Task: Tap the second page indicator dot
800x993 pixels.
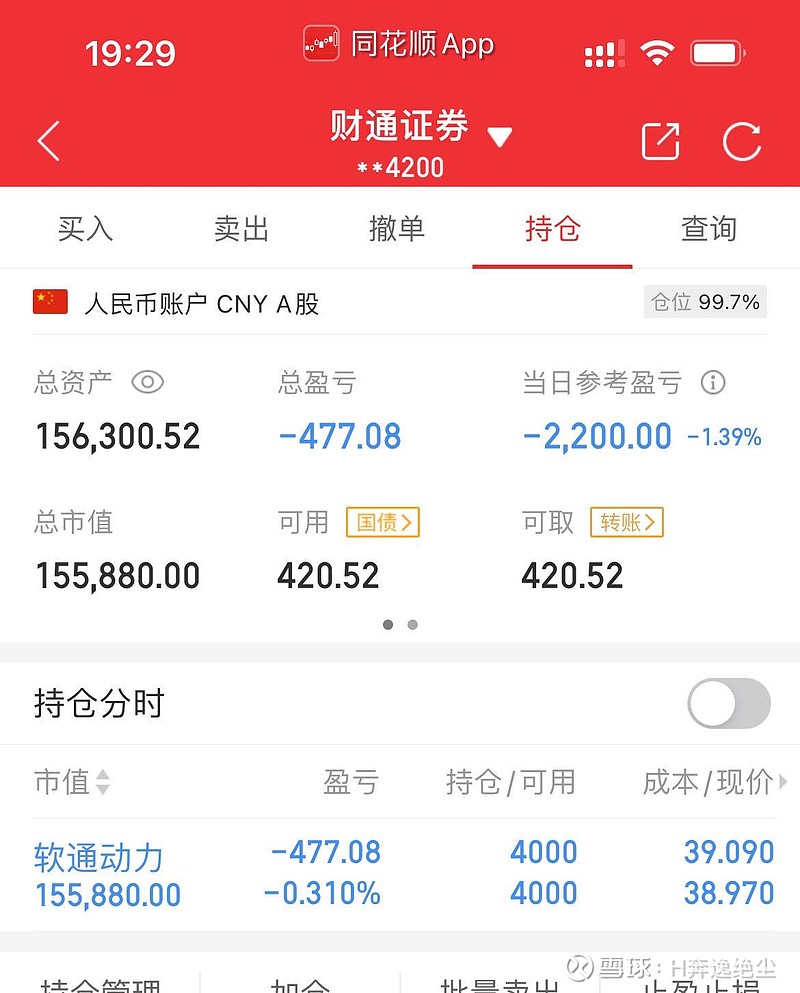Action: 412,624
